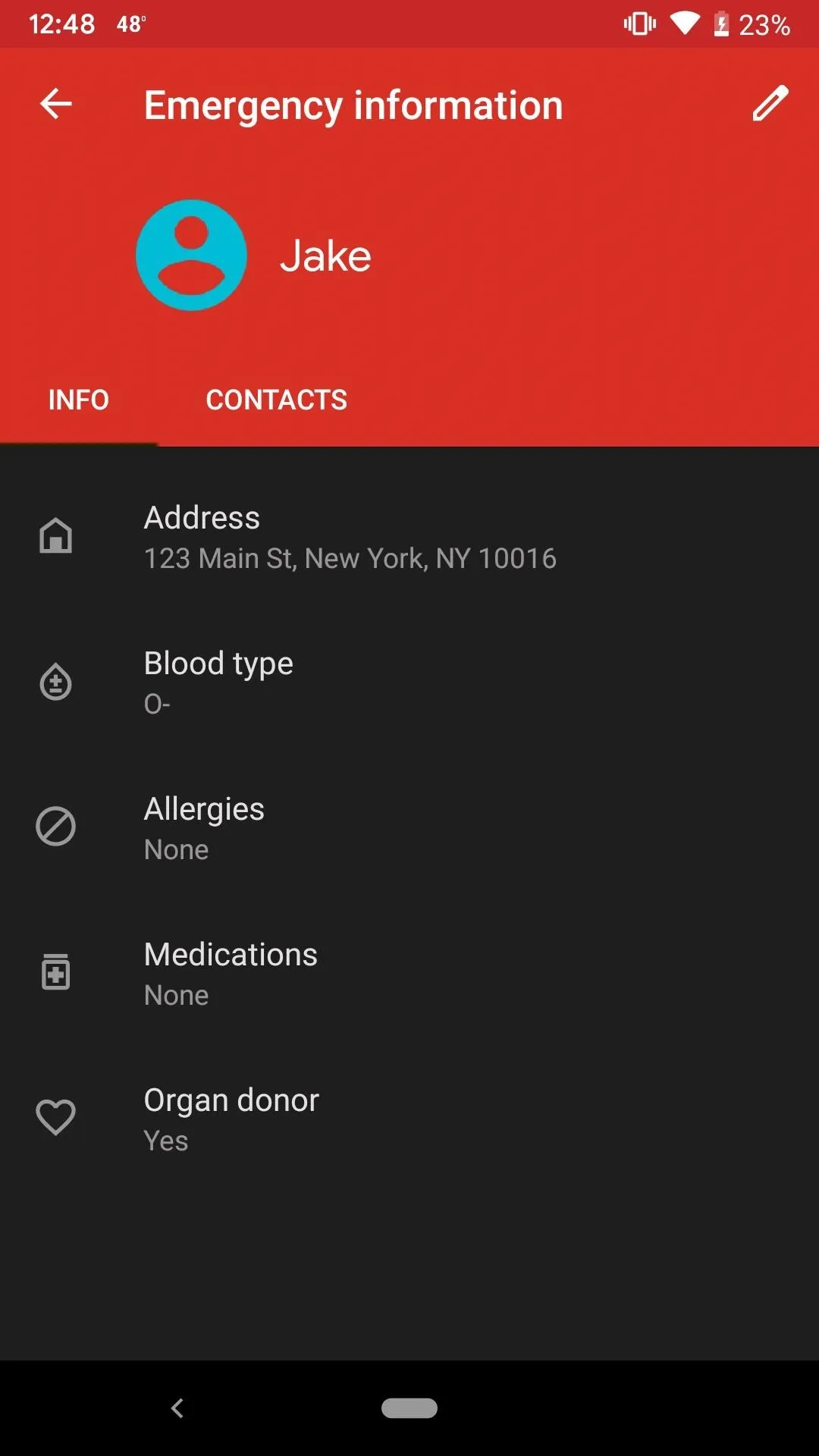Open the Allergies entry
This screenshot has height=1456, width=819.
point(409,828)
